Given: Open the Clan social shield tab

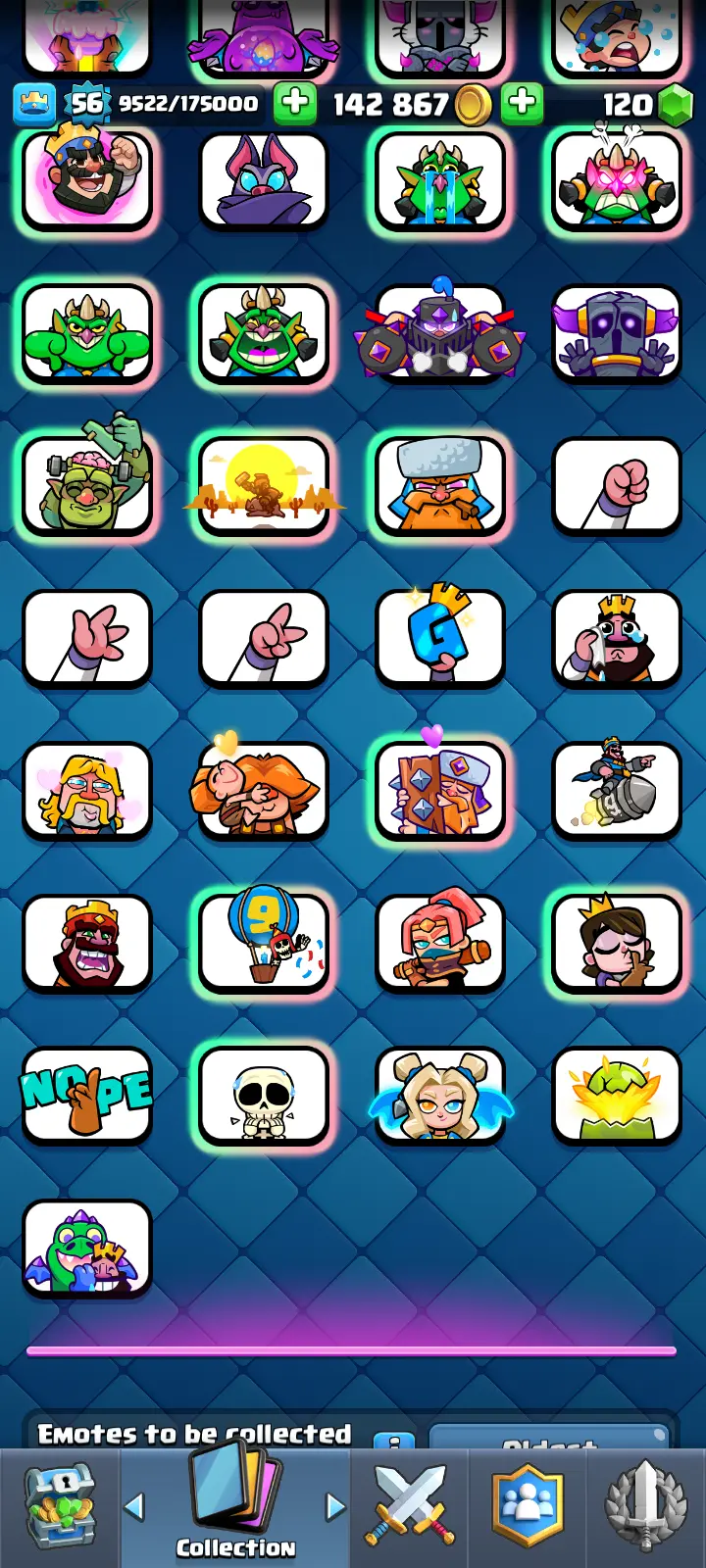Looking at the screenshot, I should click(528, 1507).
